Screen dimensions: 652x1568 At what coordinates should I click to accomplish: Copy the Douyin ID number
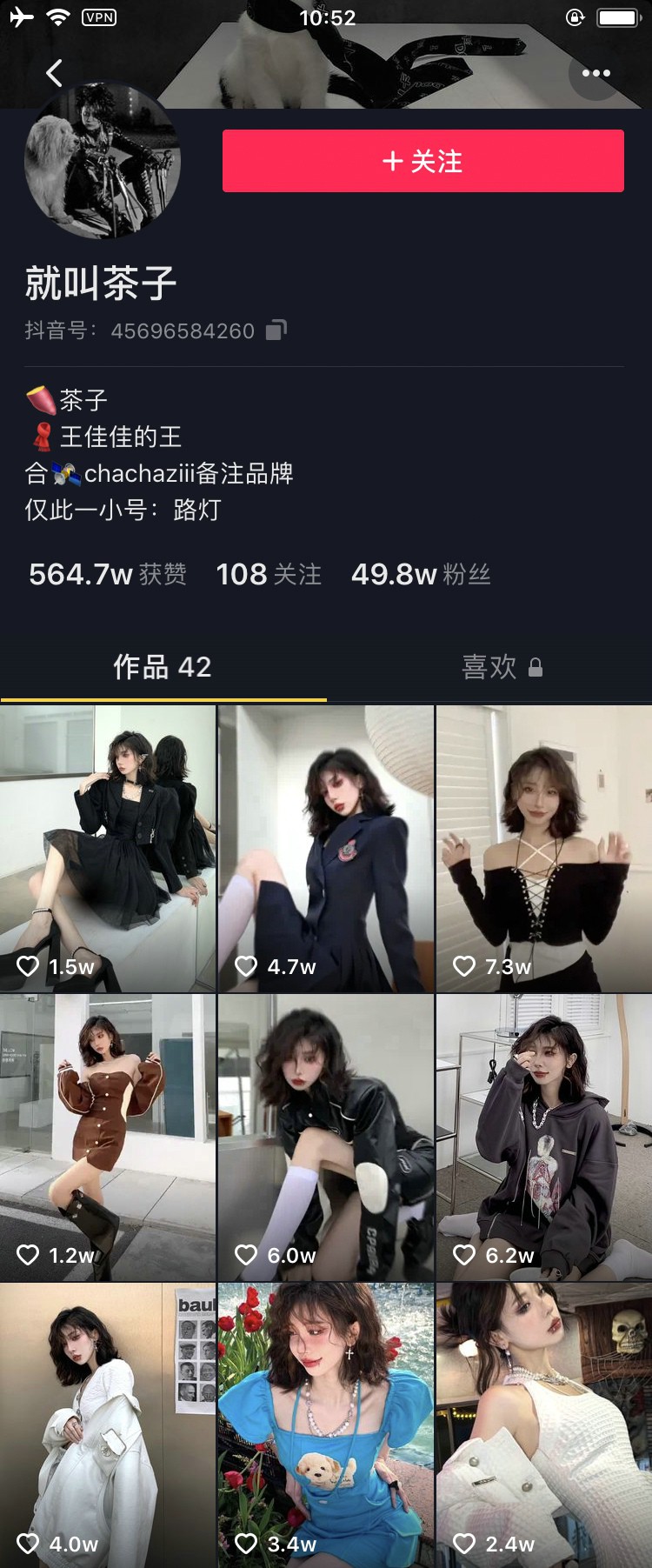point(276,330)
